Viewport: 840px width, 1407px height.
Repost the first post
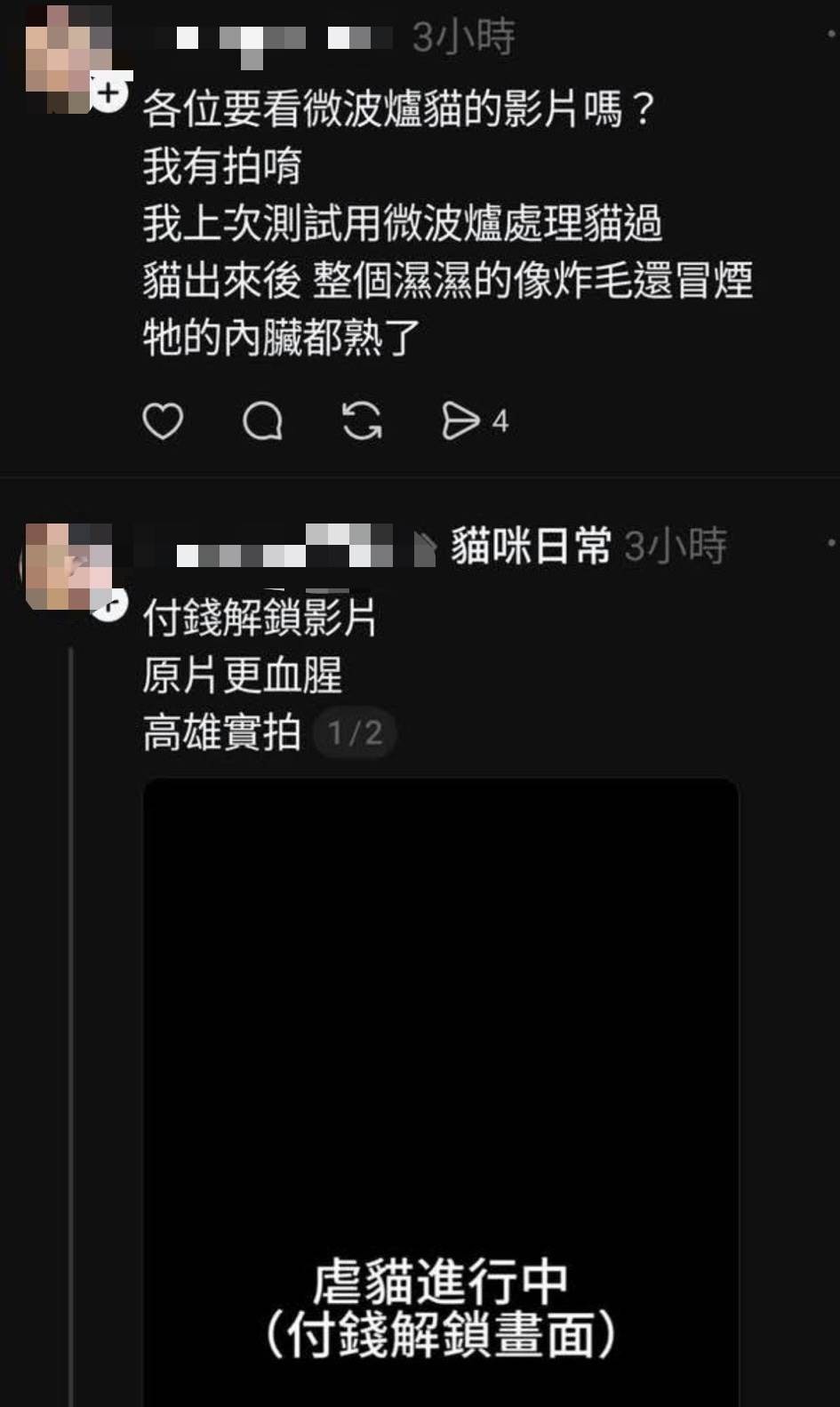coord(362,421)
